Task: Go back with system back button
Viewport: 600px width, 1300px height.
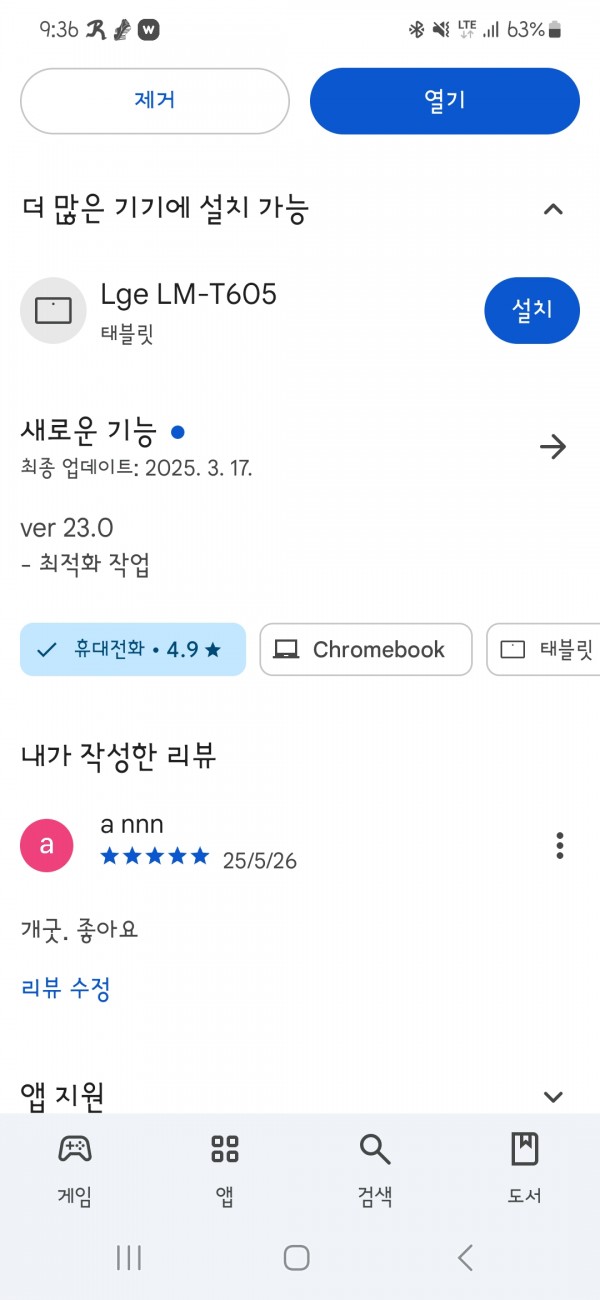Action: [465, 1257]
